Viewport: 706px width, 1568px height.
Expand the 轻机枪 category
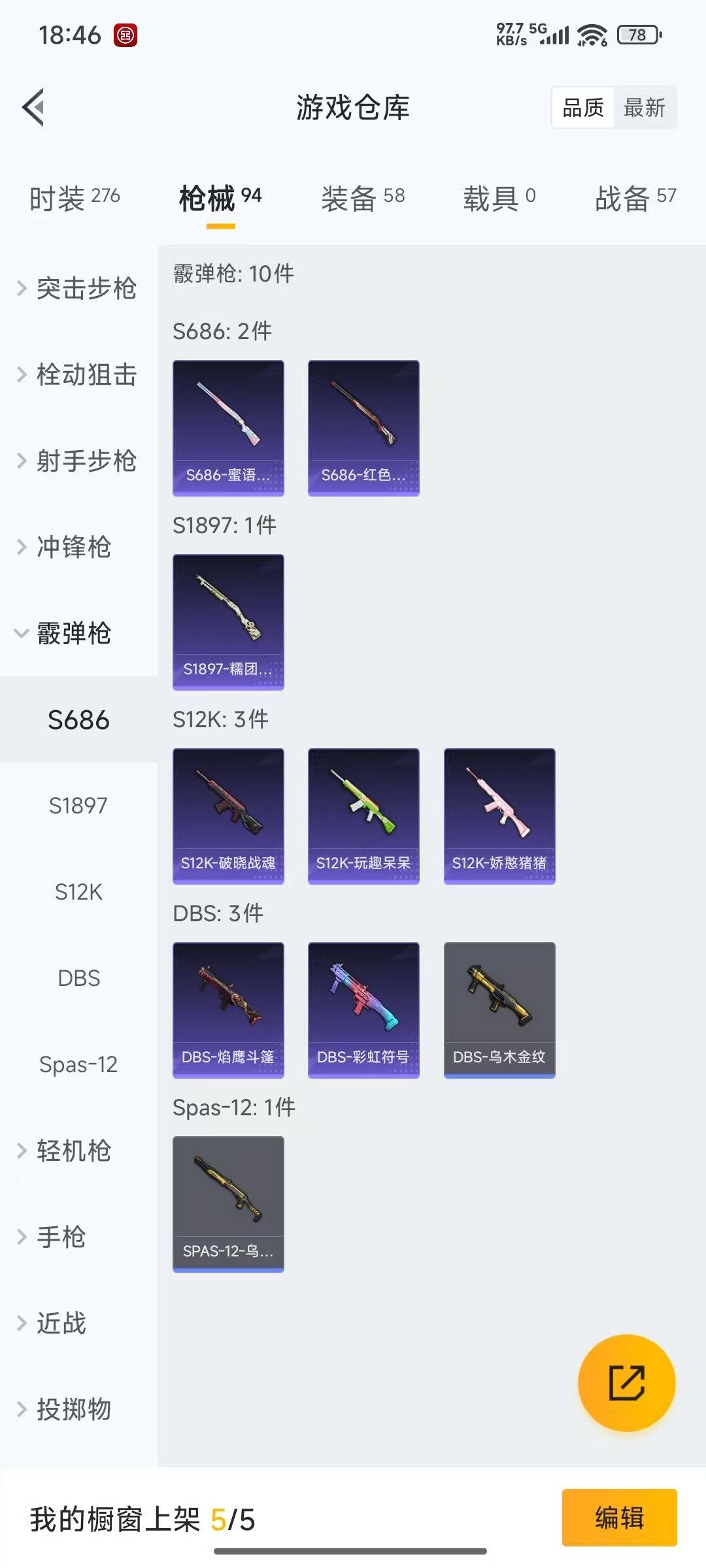[x=72, y=1151]
